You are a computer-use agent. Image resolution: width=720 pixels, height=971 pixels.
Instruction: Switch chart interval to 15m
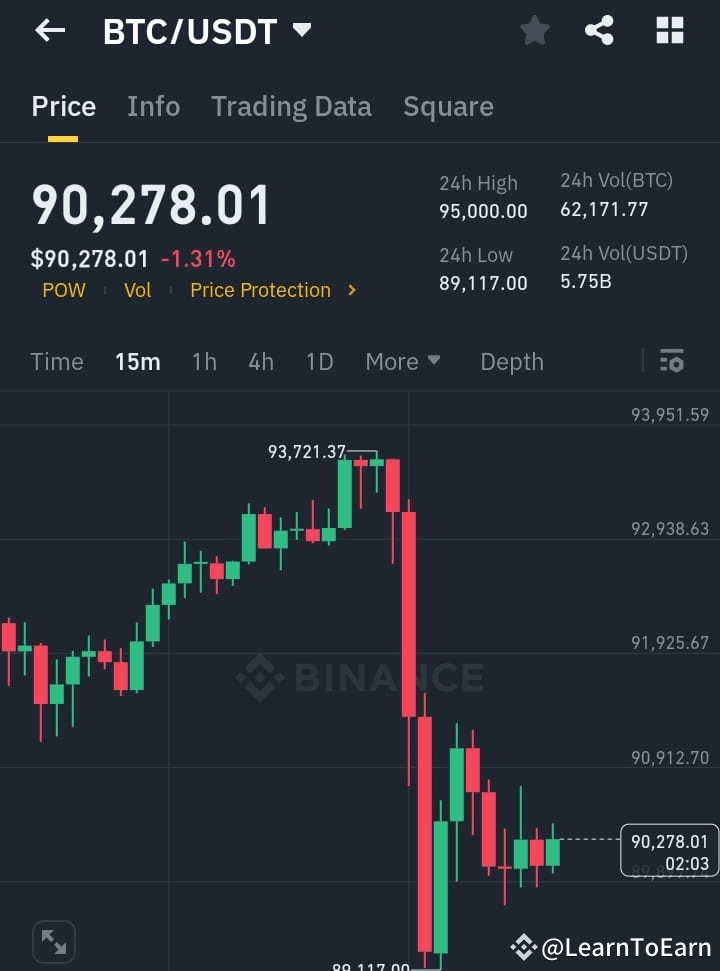138,362
